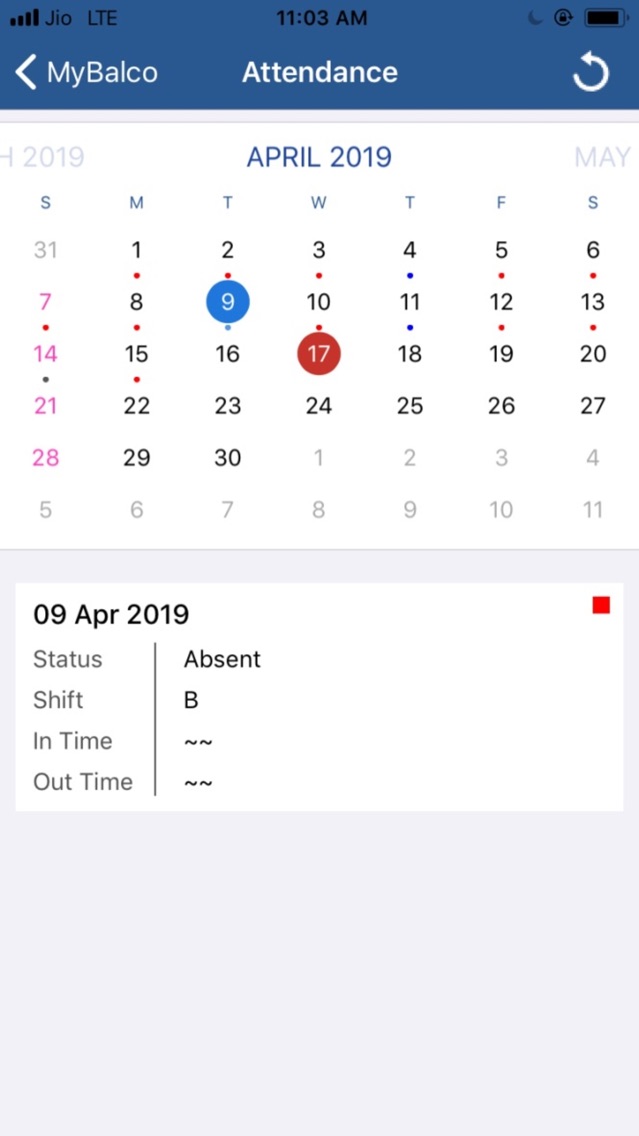Open attendance details for April 14
Image resolution: width=639 pixels, height=1136 pixels.
[46, 354]
